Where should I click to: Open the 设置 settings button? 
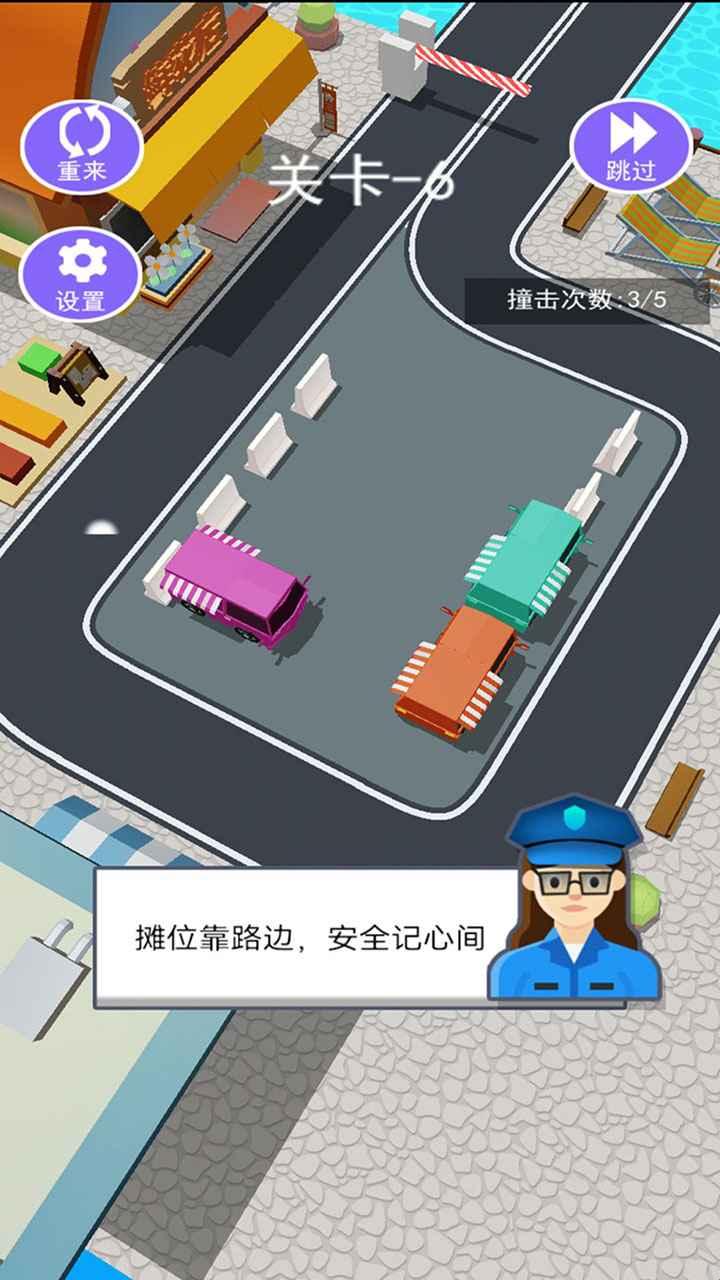pos(81,274)
